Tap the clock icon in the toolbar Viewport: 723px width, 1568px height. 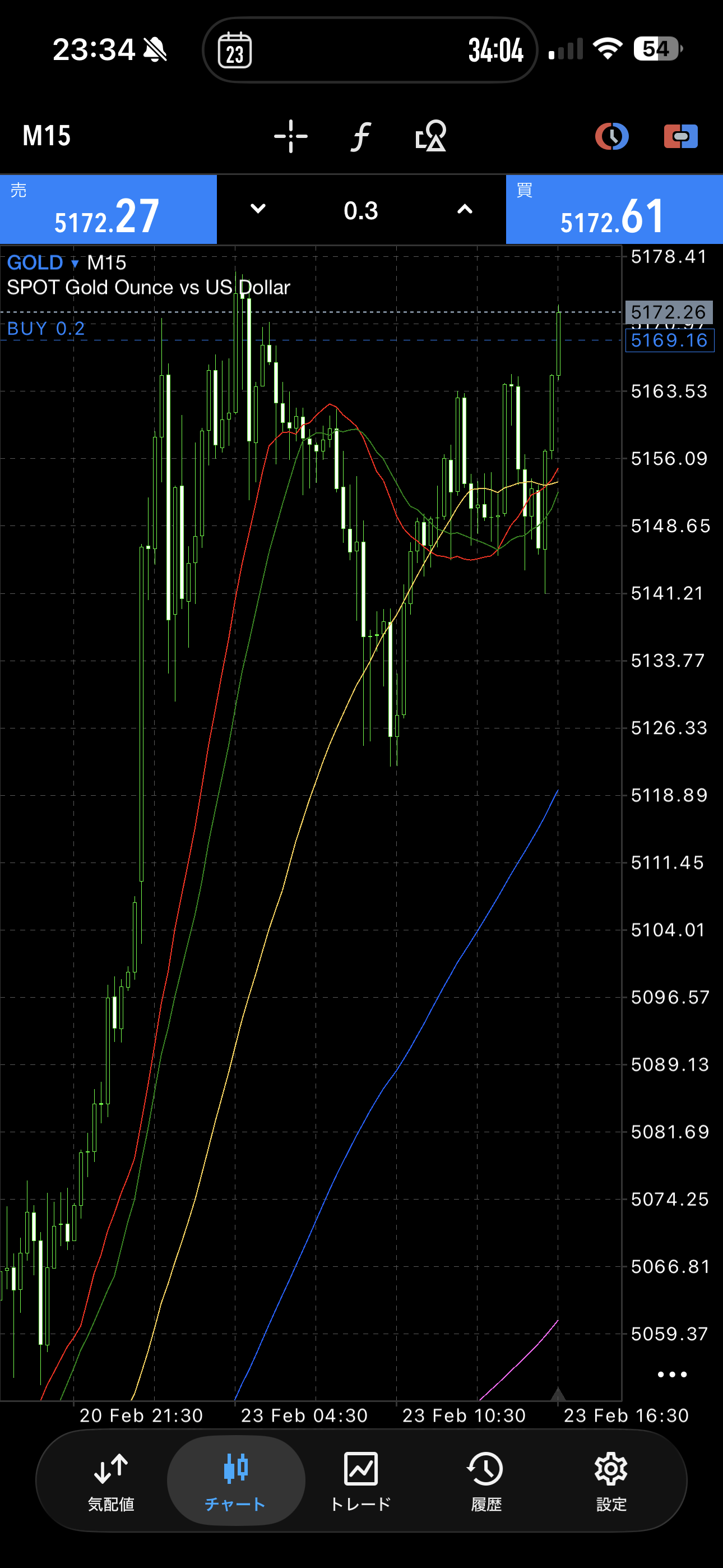pos(611,136)
